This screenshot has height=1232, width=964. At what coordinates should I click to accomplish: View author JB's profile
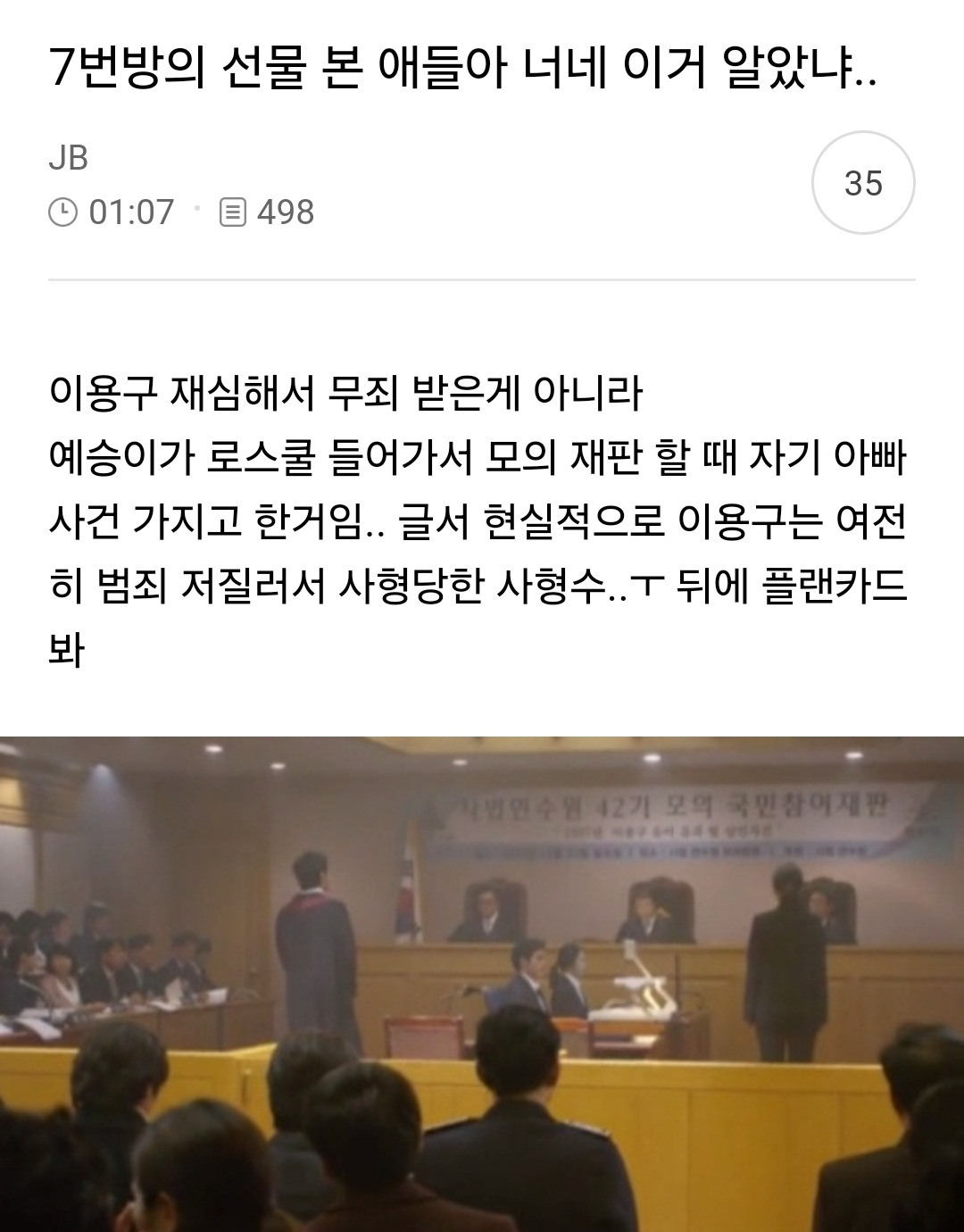[x=69, y=158]
